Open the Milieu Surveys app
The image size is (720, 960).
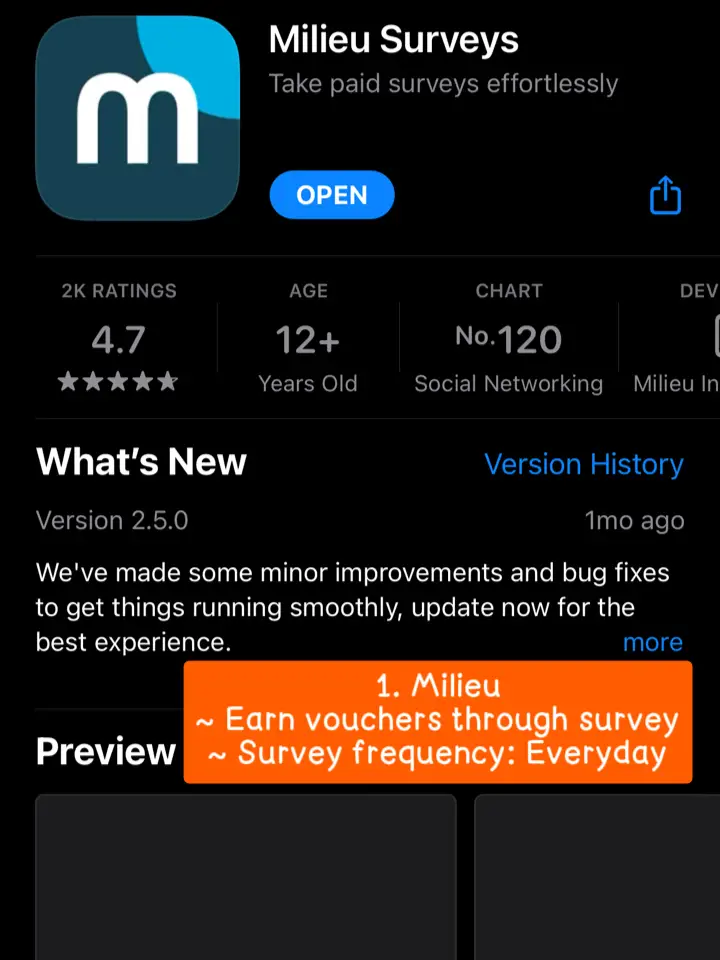(331, 195)
